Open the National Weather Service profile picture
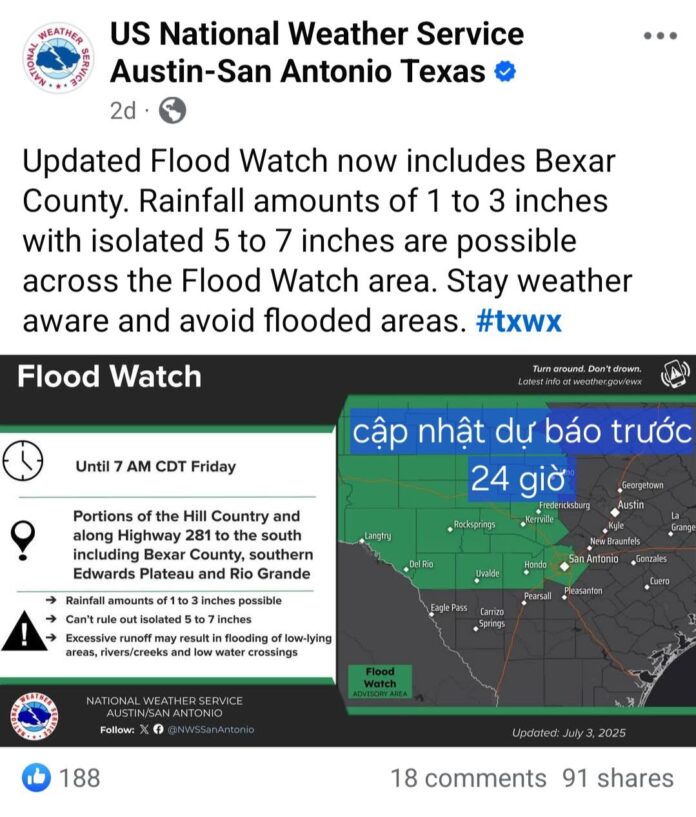Screen dimensions: 696x817 tap(56, 56)
